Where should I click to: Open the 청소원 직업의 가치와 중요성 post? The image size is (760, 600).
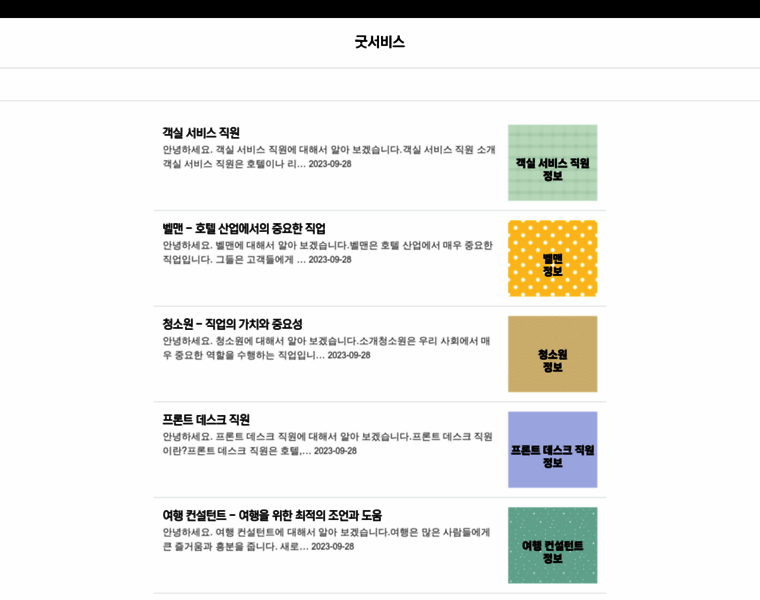coord(232,324)
